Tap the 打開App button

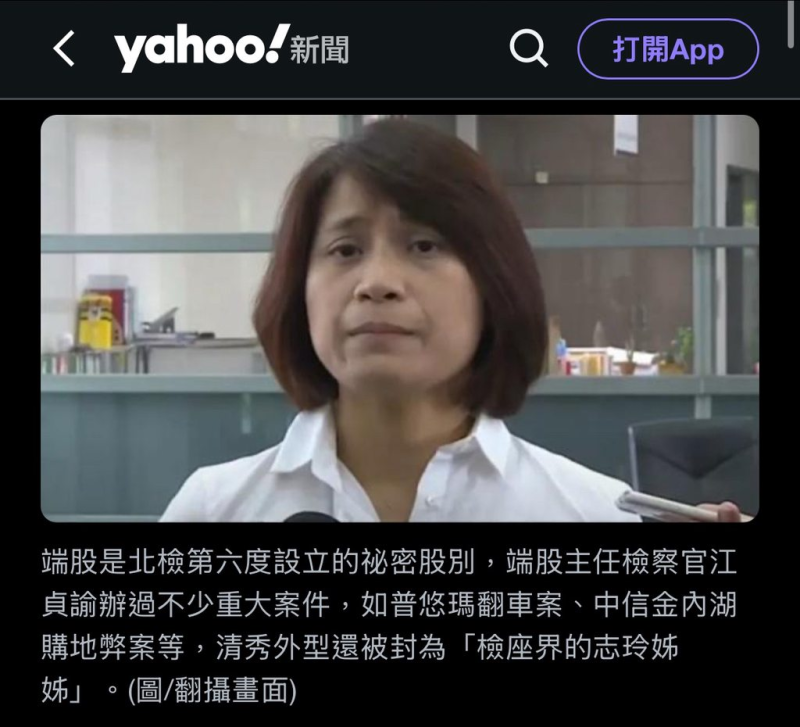pos(668,49)
